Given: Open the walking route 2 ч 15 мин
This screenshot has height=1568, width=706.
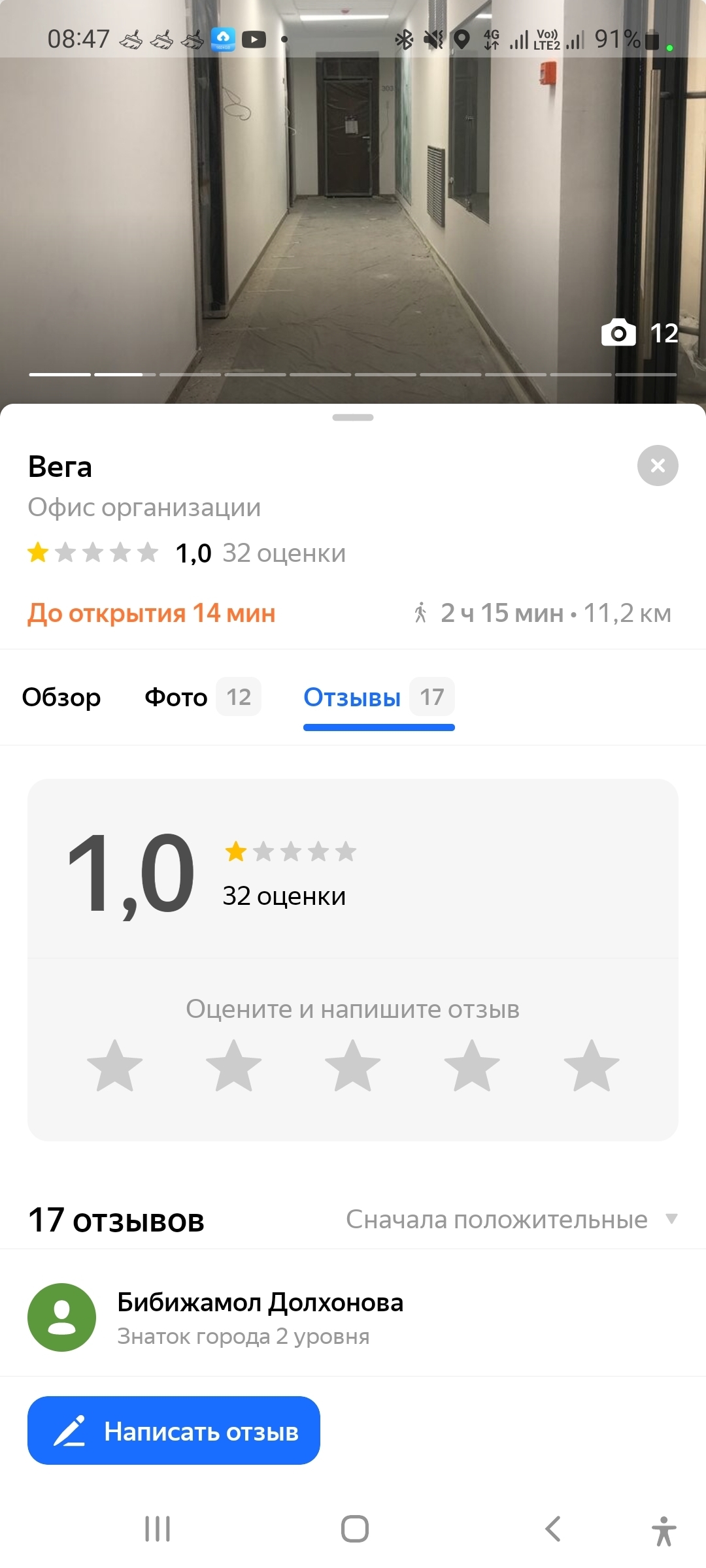Looking at the screenshot, I should (x=542, y=613).
